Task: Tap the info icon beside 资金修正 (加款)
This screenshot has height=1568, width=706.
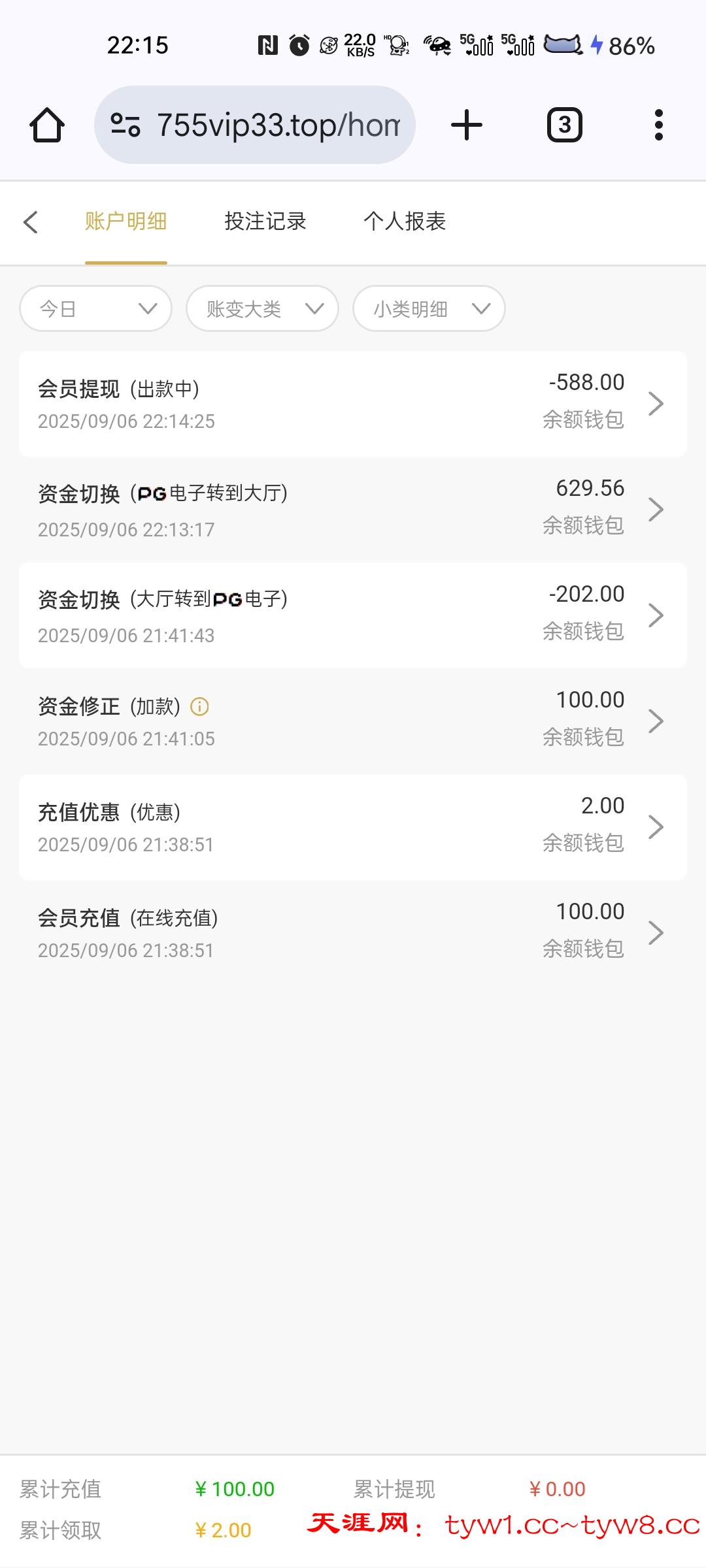Action: [199, 706]
